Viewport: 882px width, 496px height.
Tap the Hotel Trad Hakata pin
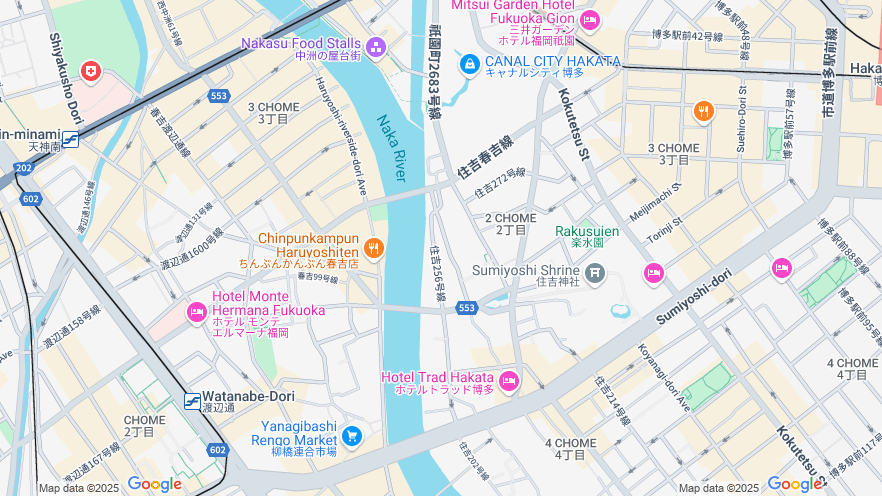coord(508,381)
